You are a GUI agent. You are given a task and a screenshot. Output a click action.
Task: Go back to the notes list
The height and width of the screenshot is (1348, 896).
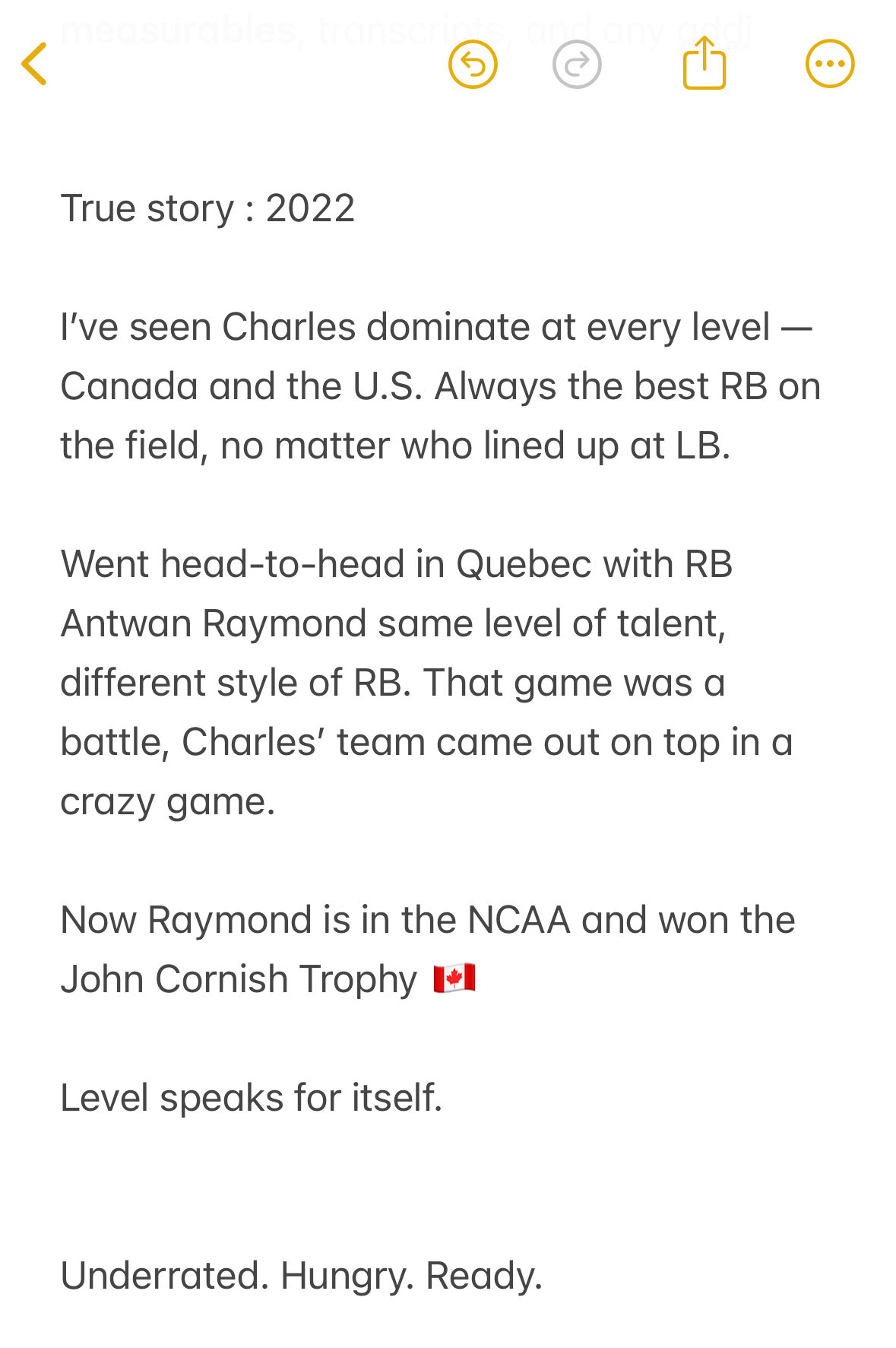click(35, 64)
